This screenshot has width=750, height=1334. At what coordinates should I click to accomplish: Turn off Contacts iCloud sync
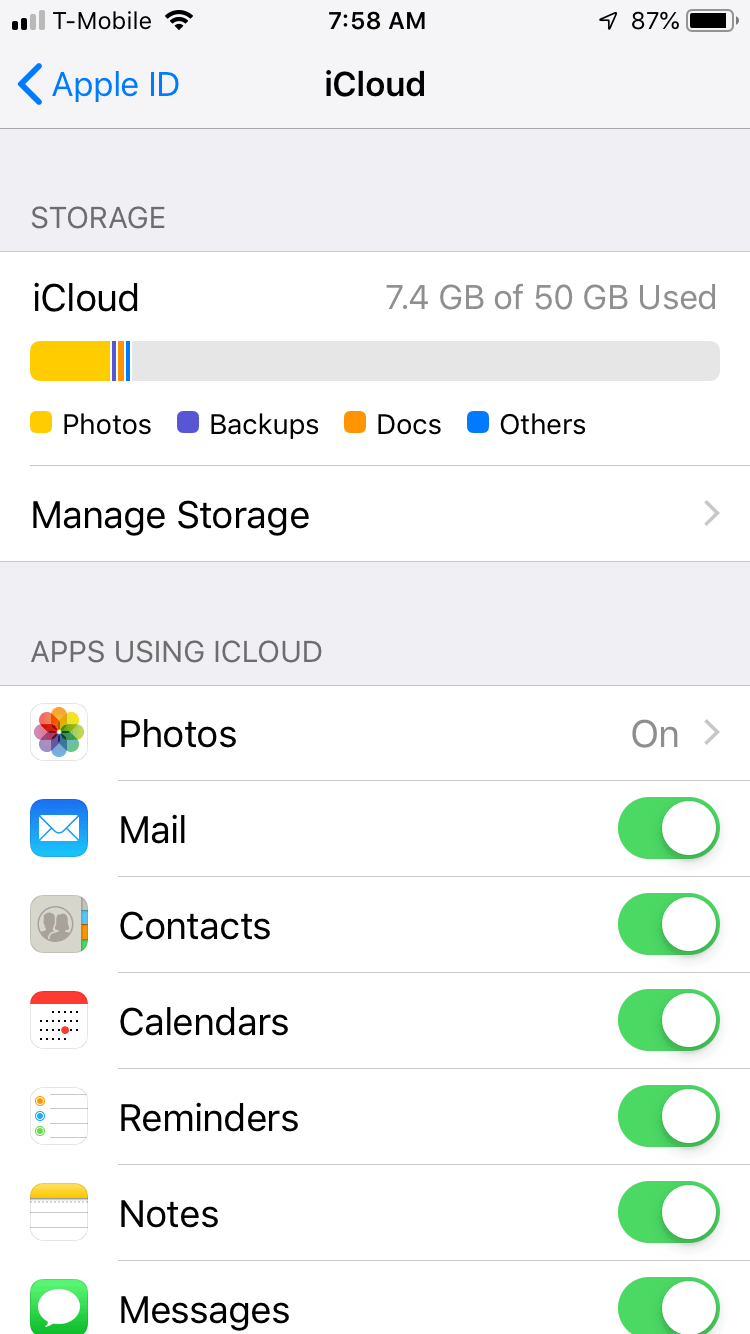(x=668, y=924)
